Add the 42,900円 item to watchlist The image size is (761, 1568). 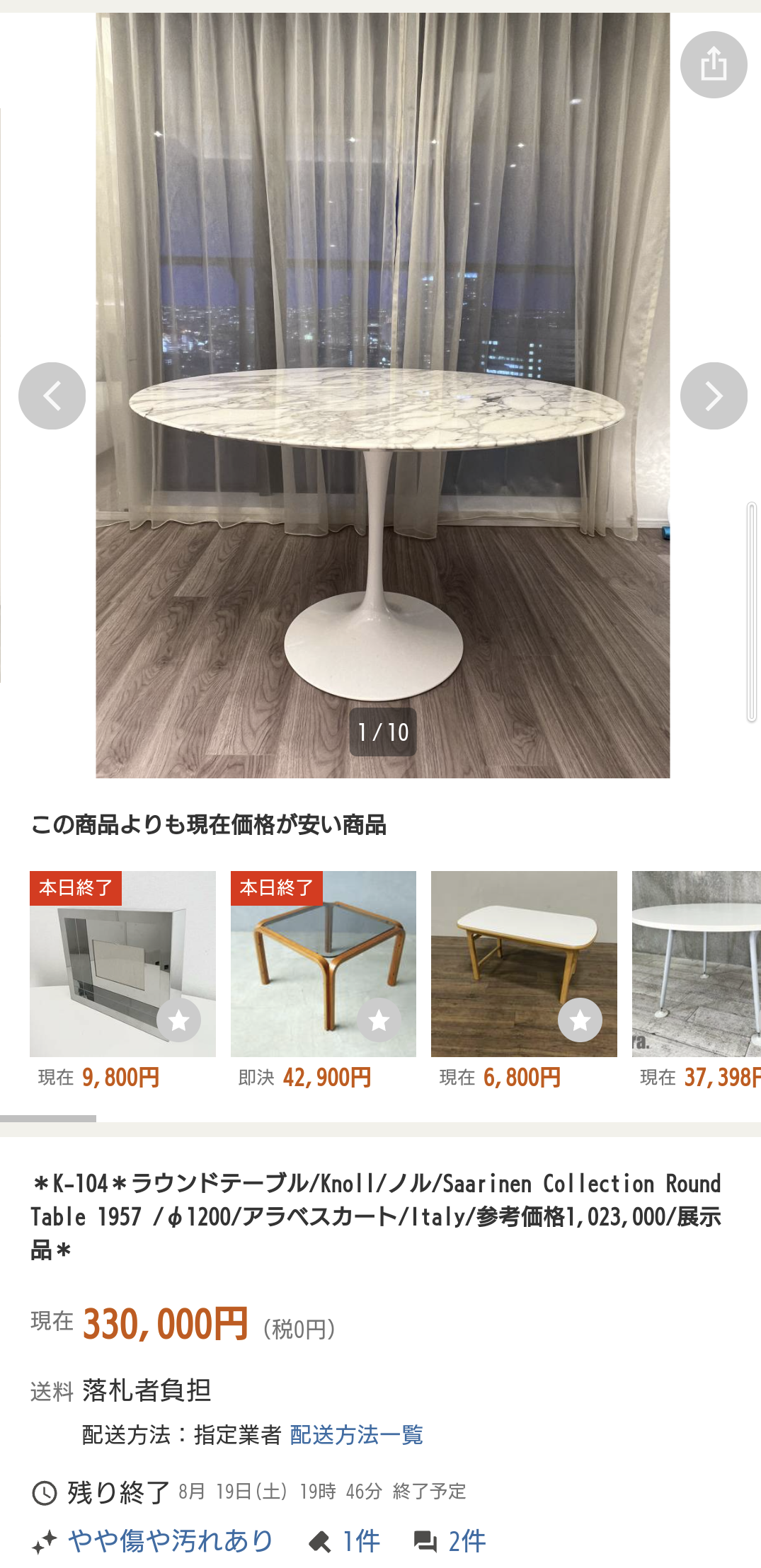pos(379,1020)
